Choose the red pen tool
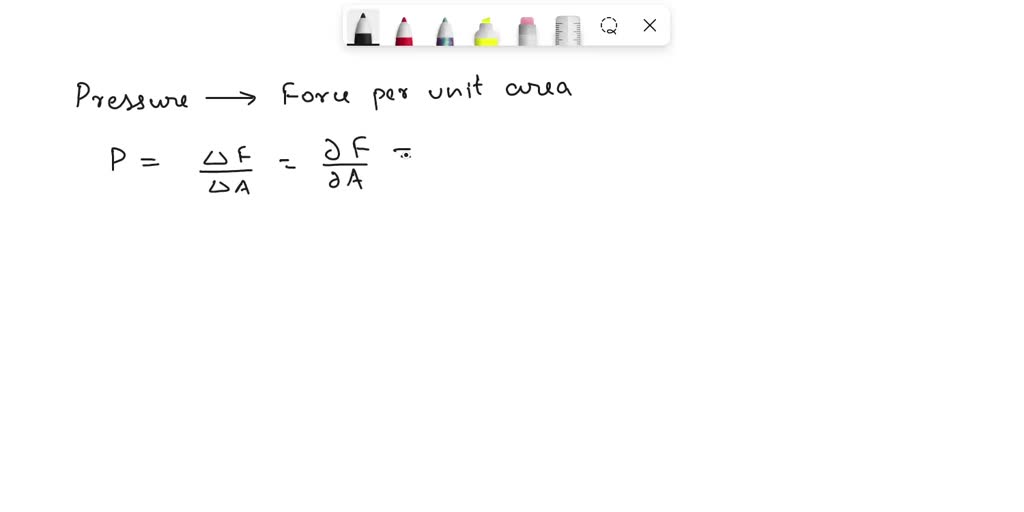 [404, 30]
